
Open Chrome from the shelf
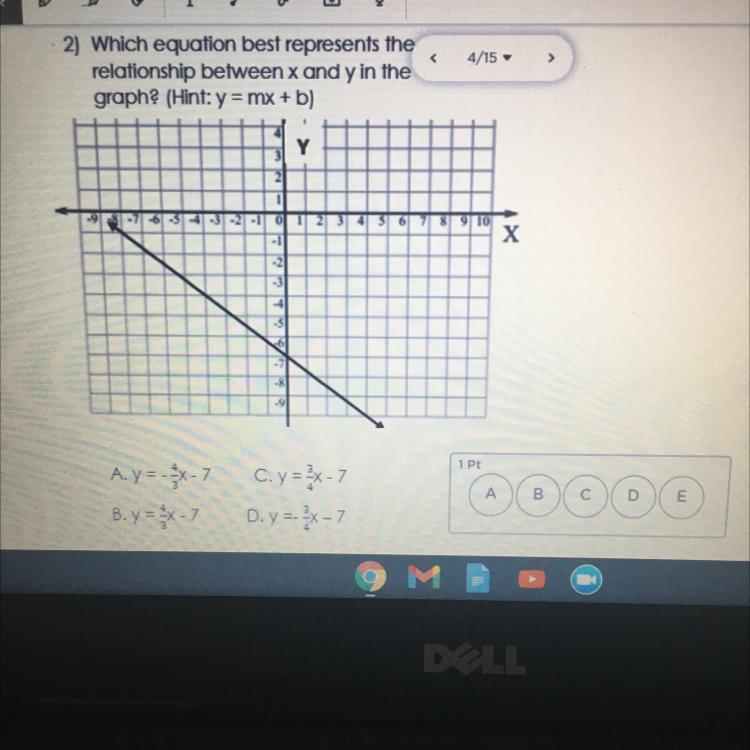point(371,578)
